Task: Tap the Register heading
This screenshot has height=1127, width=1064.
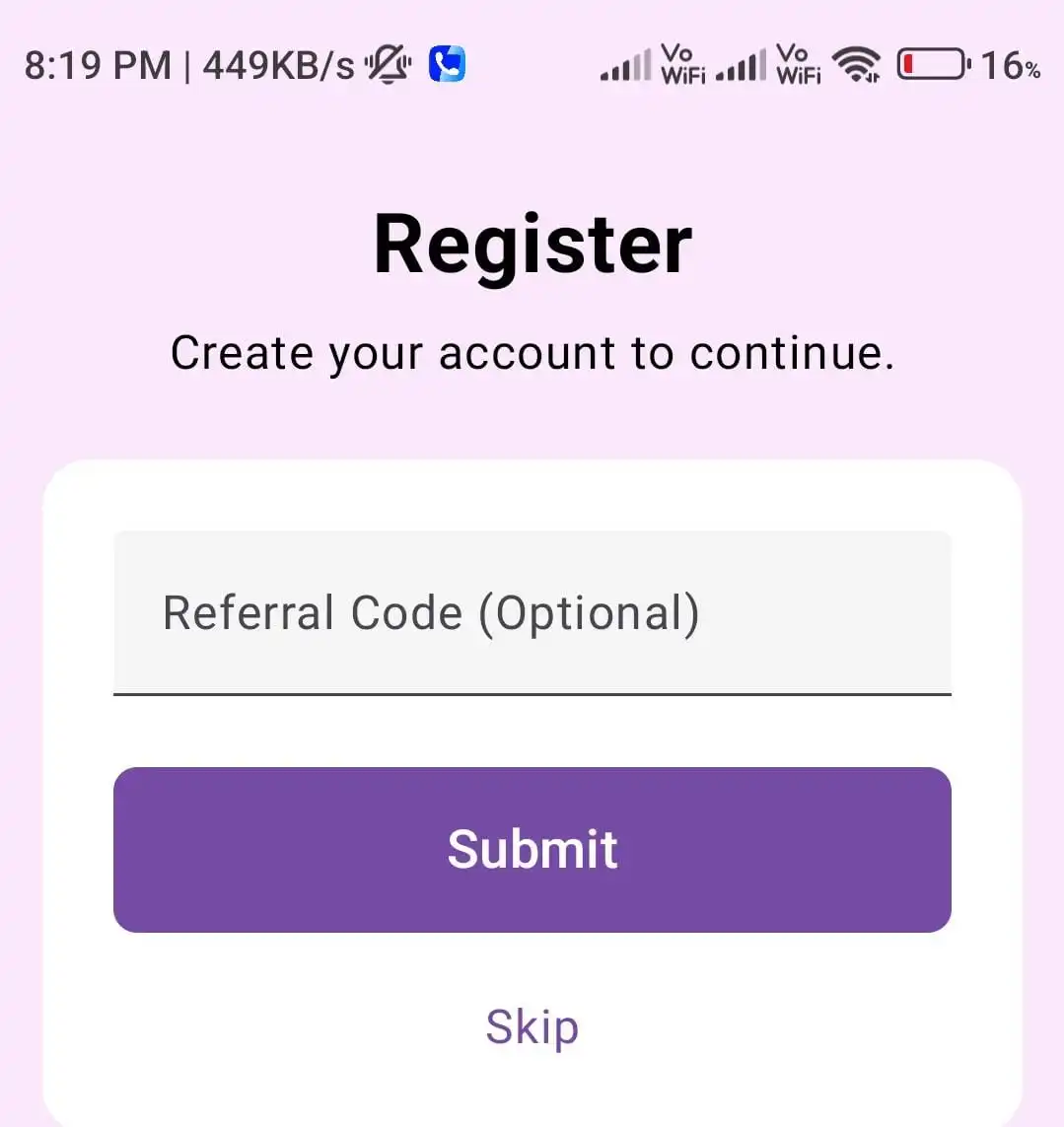Action: point(532,243)
